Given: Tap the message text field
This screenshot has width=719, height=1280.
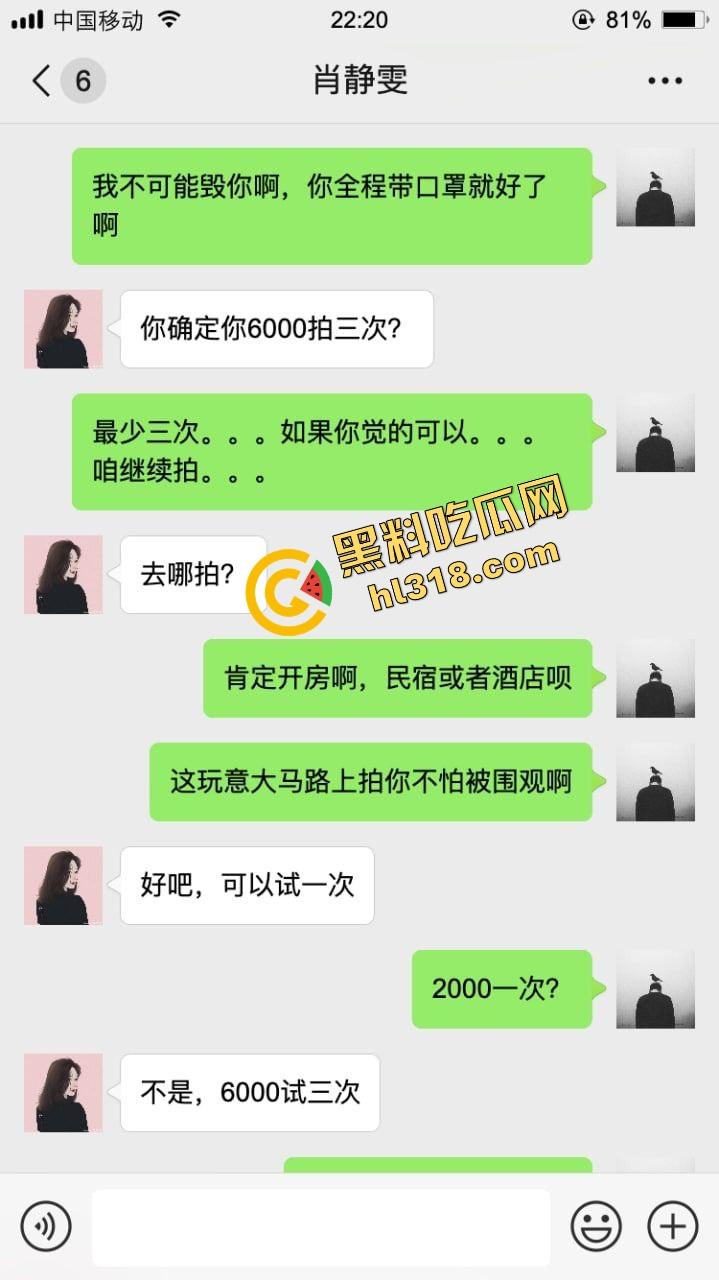Looking at the screenshot, I should [x=320, y=1227].
